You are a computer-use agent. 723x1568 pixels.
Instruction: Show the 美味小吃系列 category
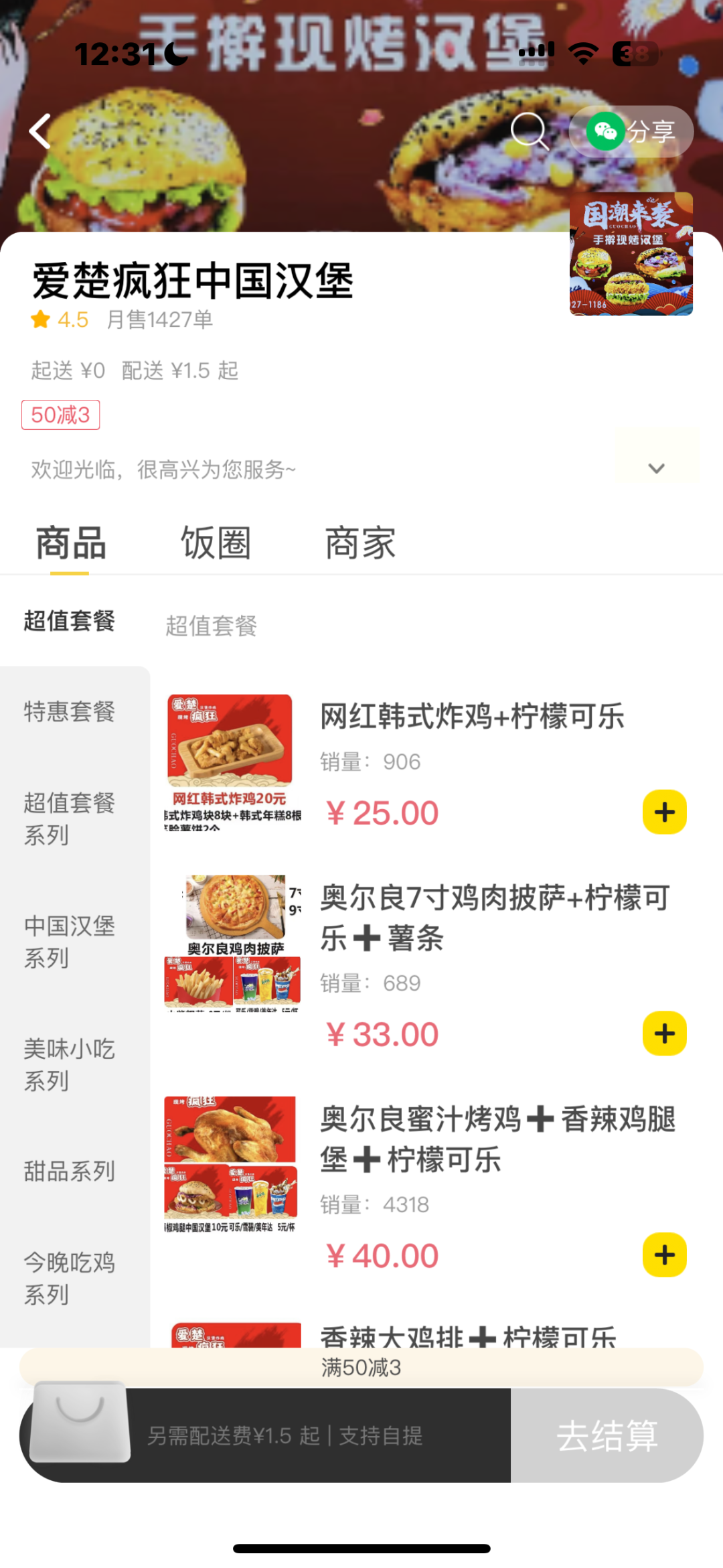(70, 1064)
